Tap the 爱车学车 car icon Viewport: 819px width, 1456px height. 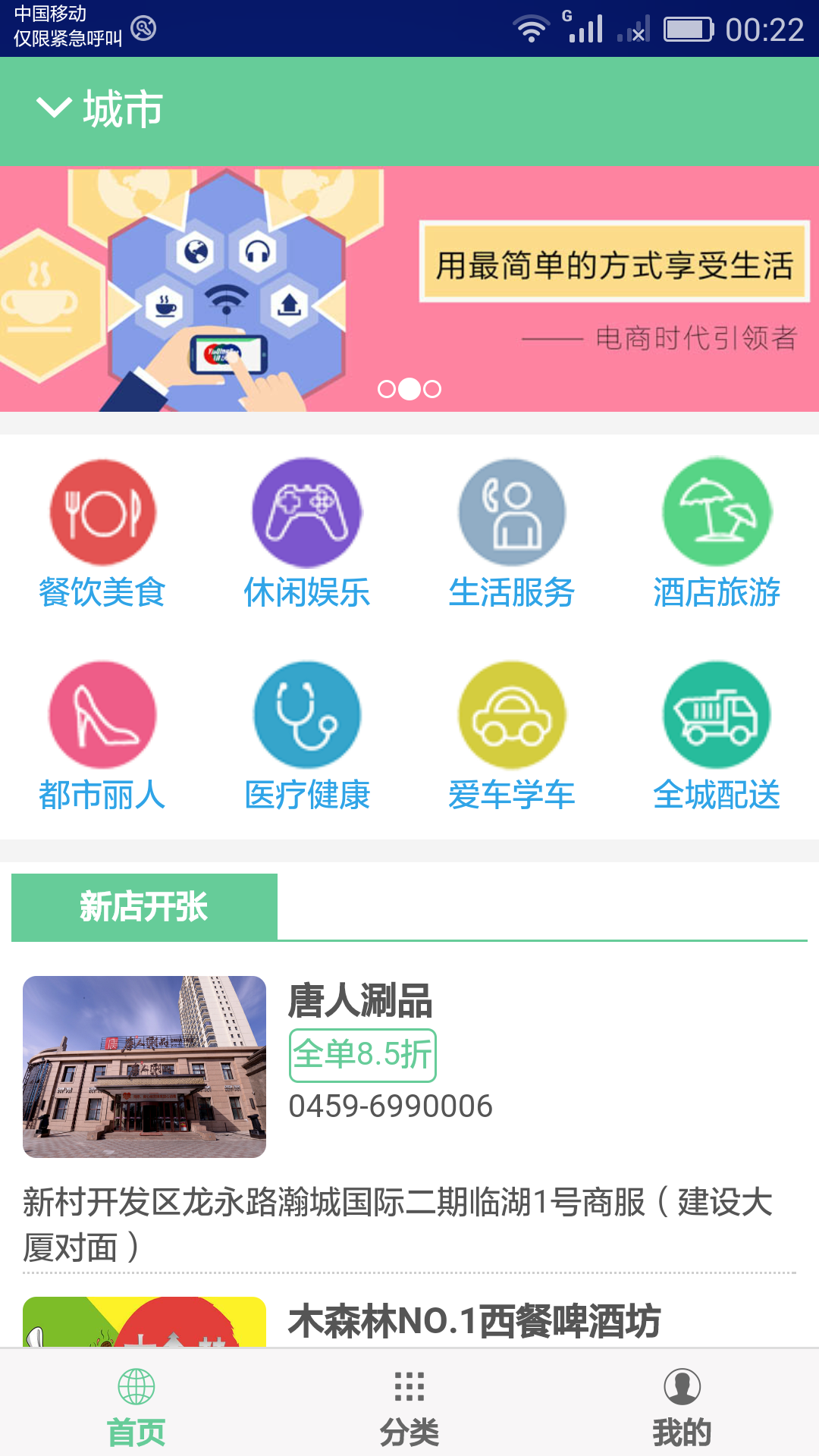point(510,715)
